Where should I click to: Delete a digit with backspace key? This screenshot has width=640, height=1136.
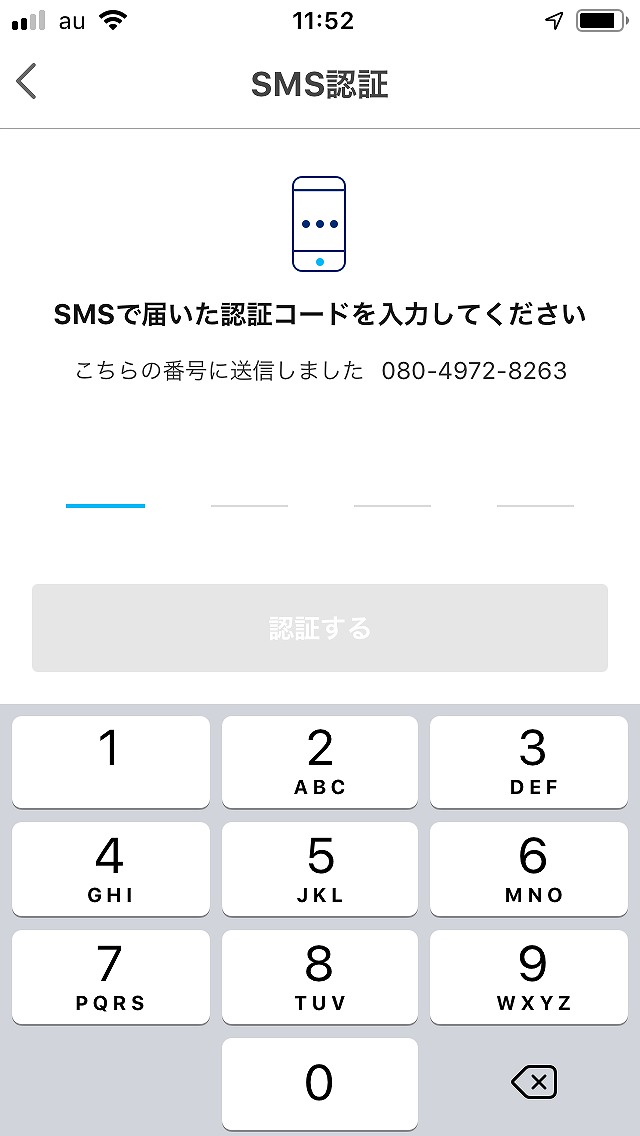533,1083
